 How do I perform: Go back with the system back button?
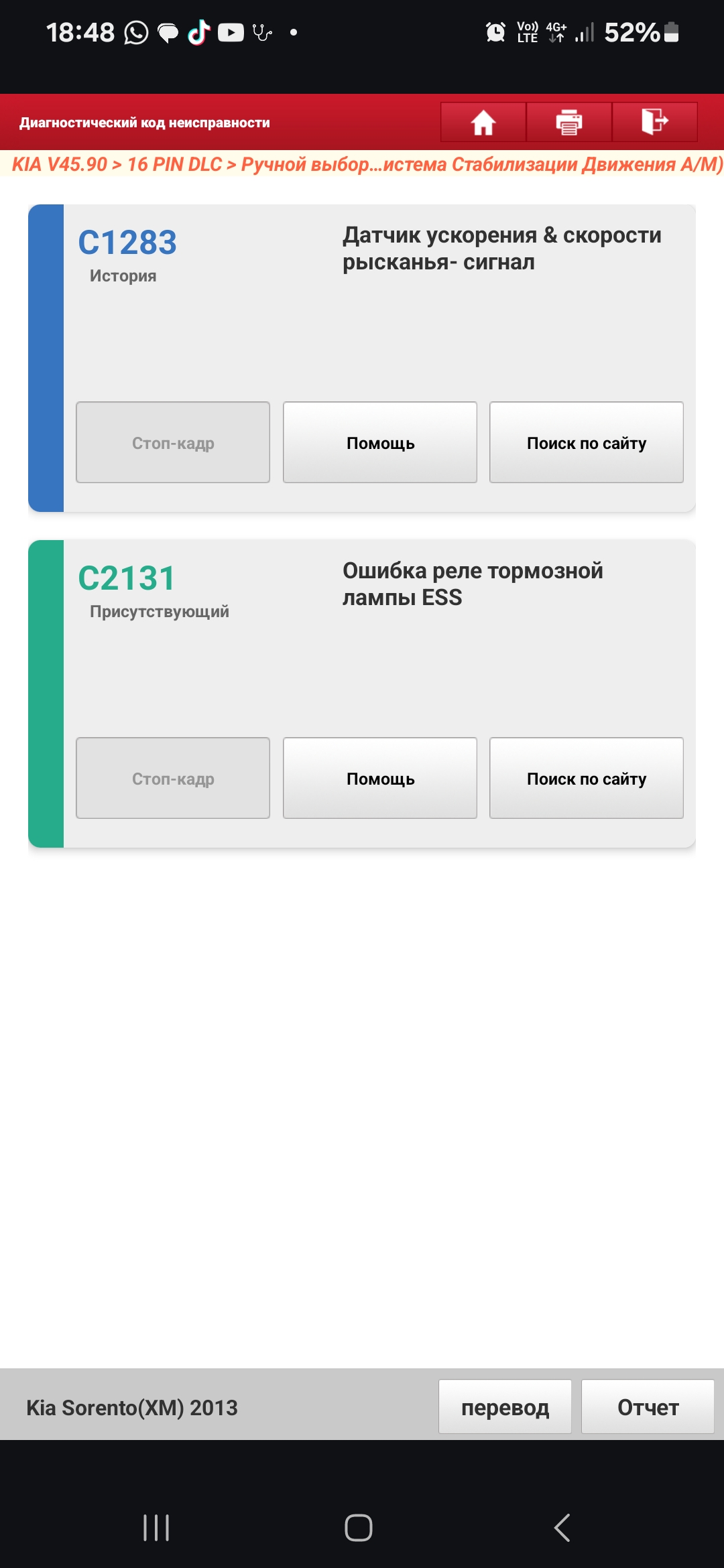(562, 1528)
